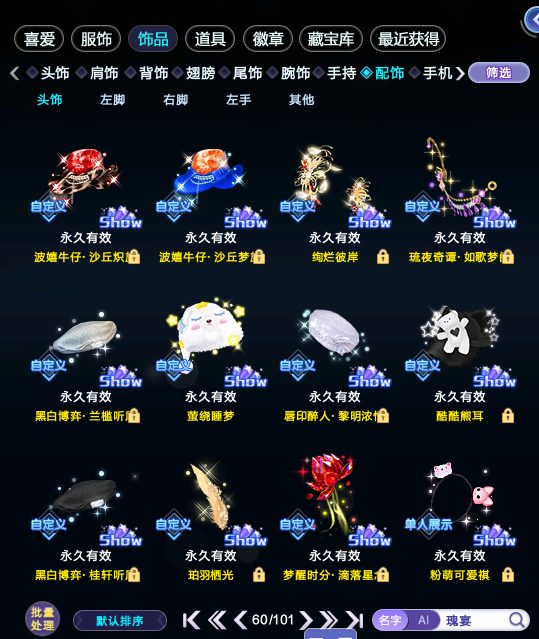Image resolution: width=539 pixels, height=639 pixels.
Task: Switch to the 服饰 tab
Action: tap(96, 39)
